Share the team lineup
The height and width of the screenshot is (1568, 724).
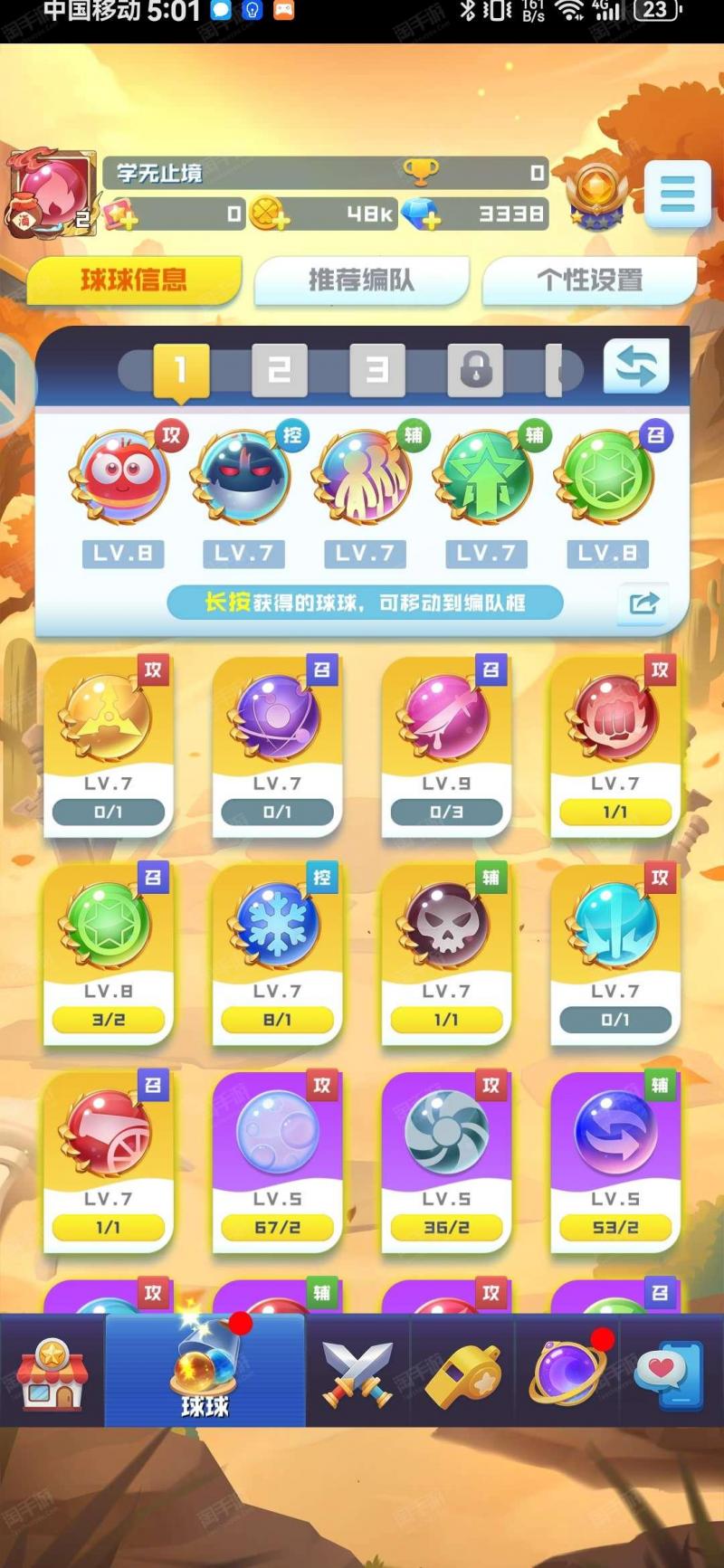pyautogui.click(x=643, y=603)
